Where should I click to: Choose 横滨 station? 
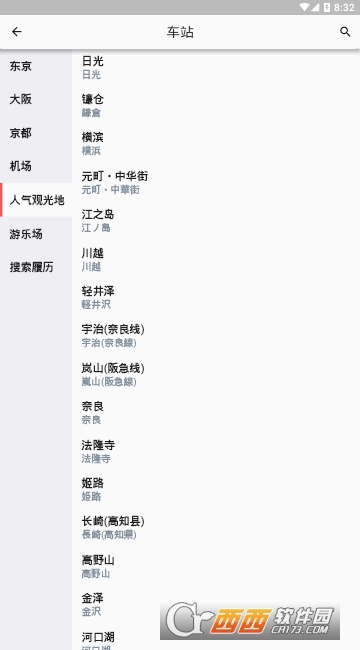coord(216,144)
